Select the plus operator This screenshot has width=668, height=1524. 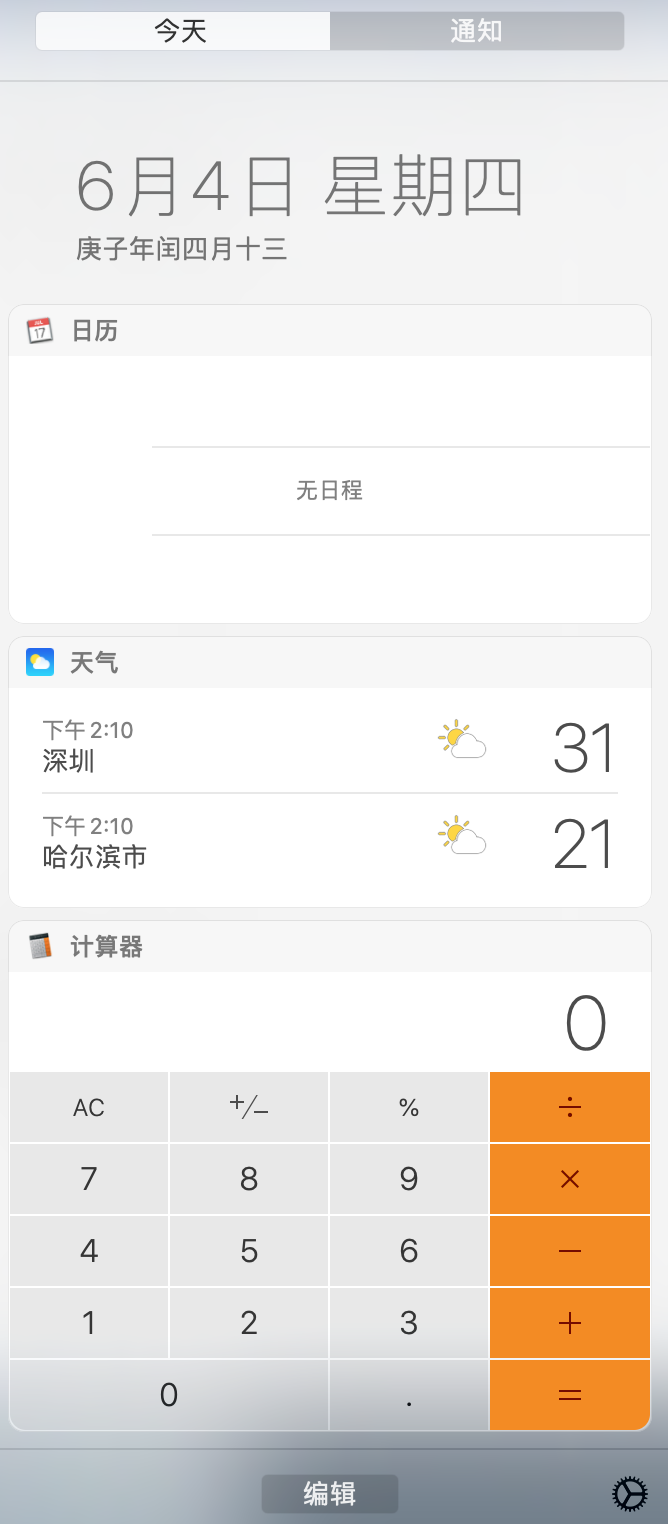[570, 1323]
